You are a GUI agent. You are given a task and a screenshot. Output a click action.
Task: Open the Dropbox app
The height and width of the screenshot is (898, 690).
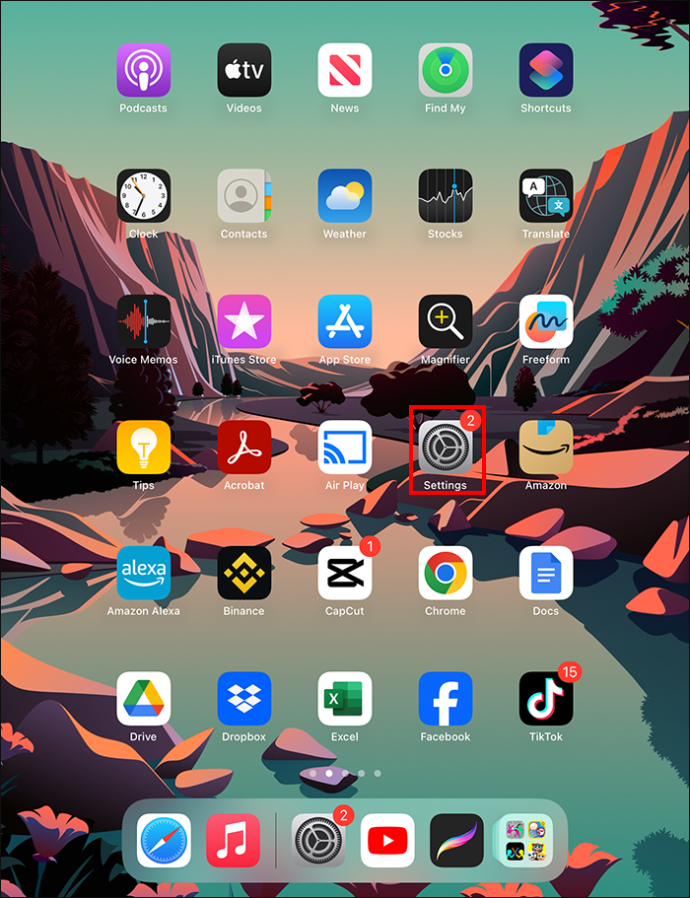tap(244, 699)
